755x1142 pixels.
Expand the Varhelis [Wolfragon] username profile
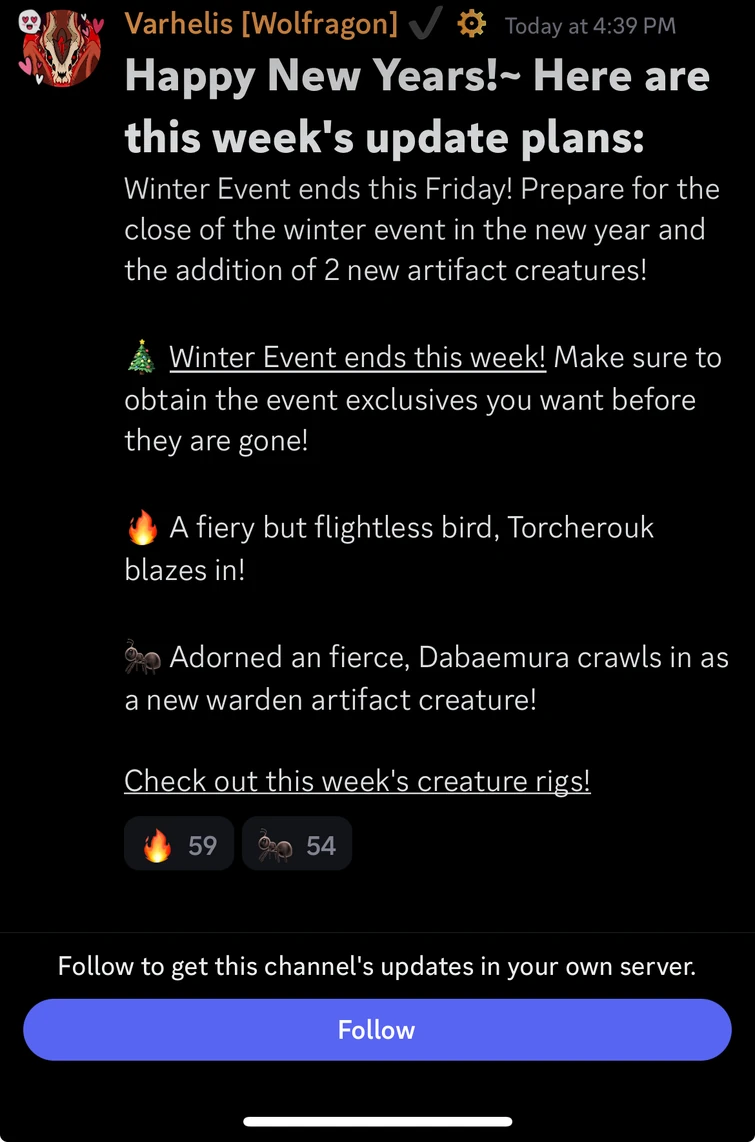(x=260, y=25)
